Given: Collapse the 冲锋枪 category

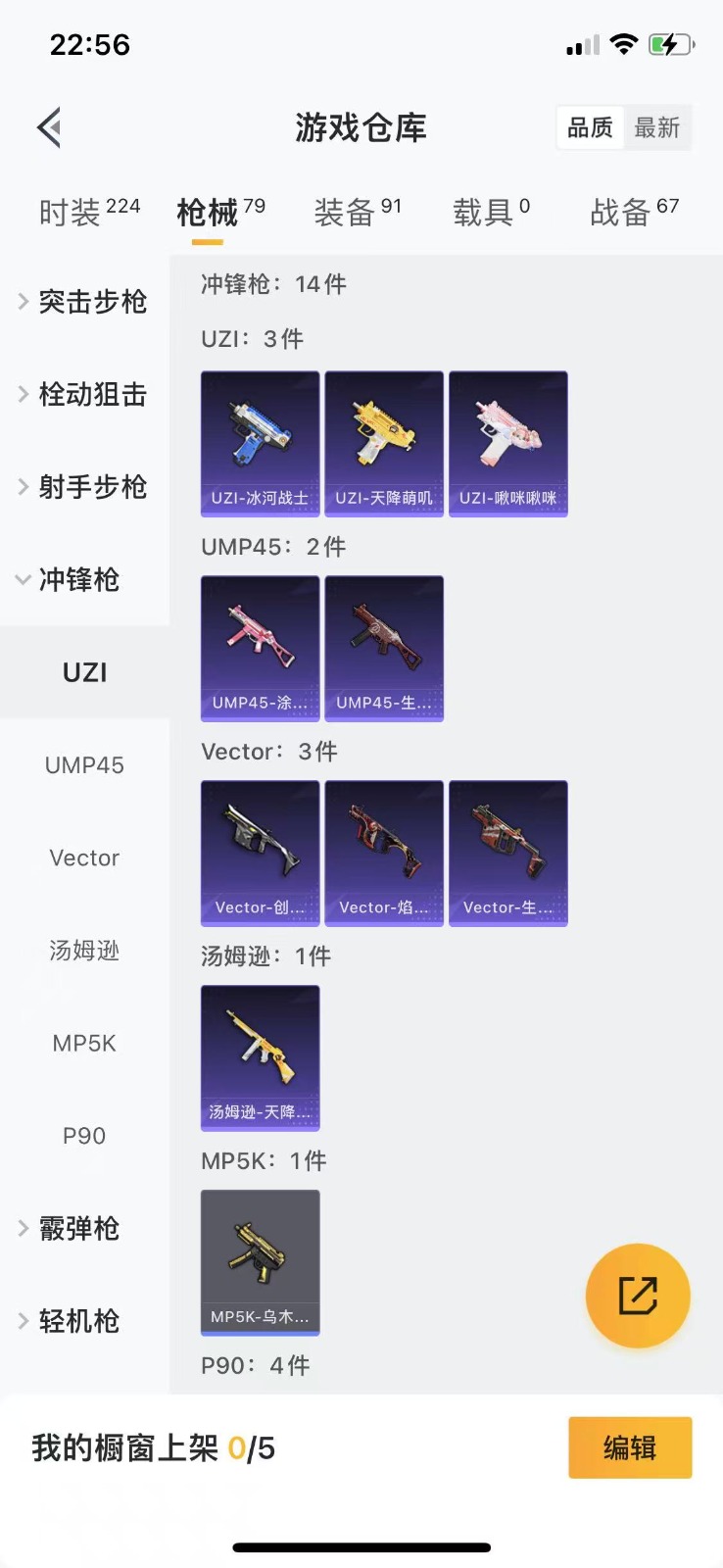Looking at the screenshot, I should point(78,580).
